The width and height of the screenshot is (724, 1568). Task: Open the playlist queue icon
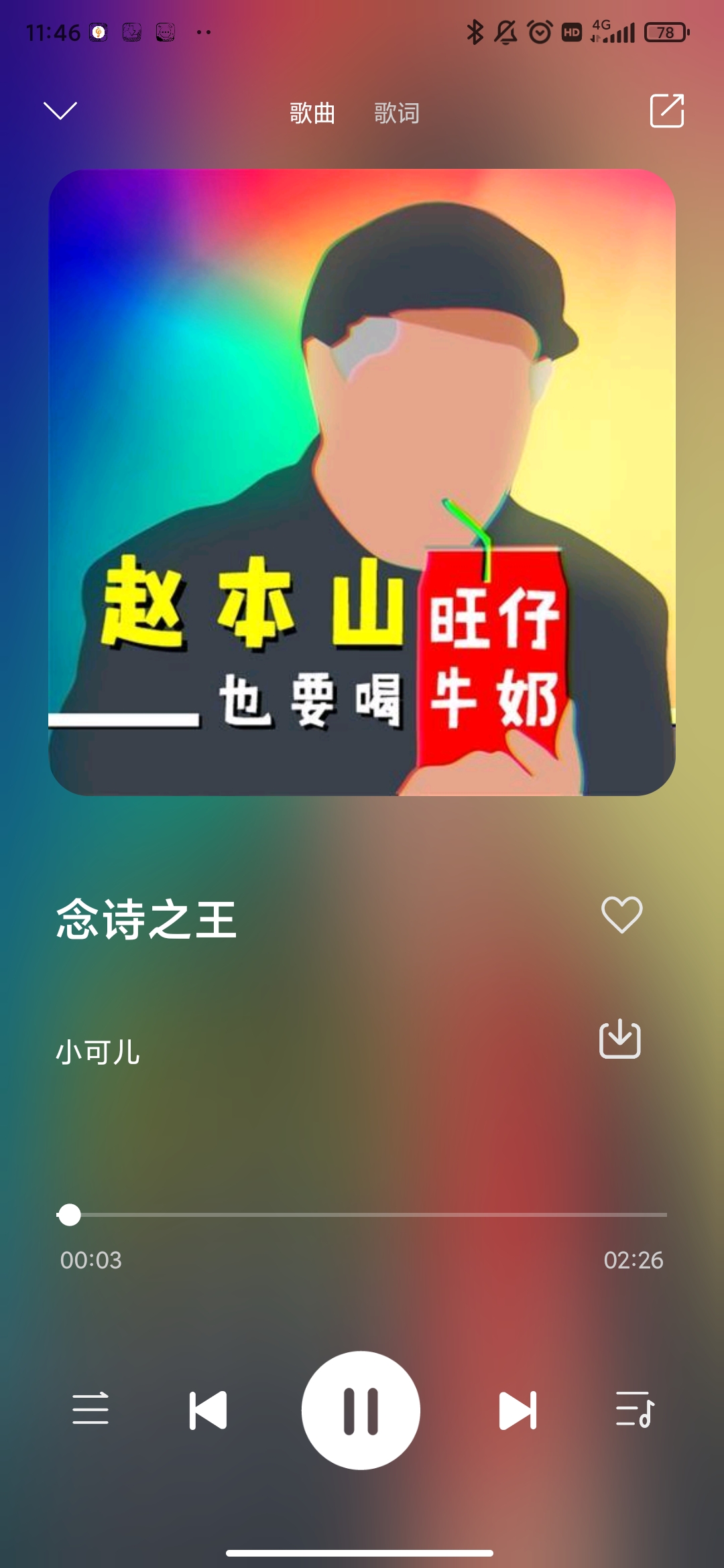point(636,1409)
